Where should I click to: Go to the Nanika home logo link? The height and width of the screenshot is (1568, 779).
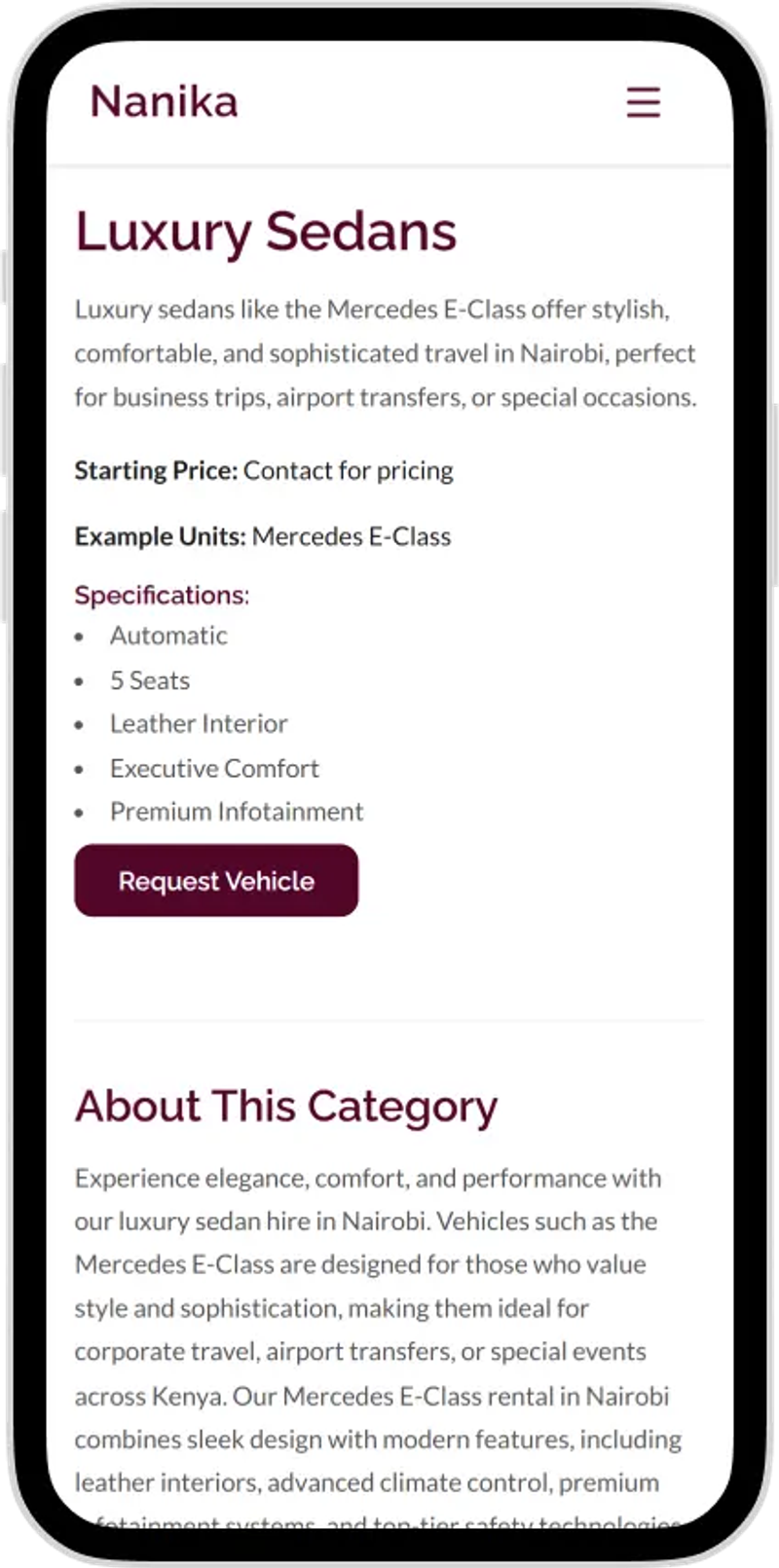pyautogui.click(x=164, y=102)
